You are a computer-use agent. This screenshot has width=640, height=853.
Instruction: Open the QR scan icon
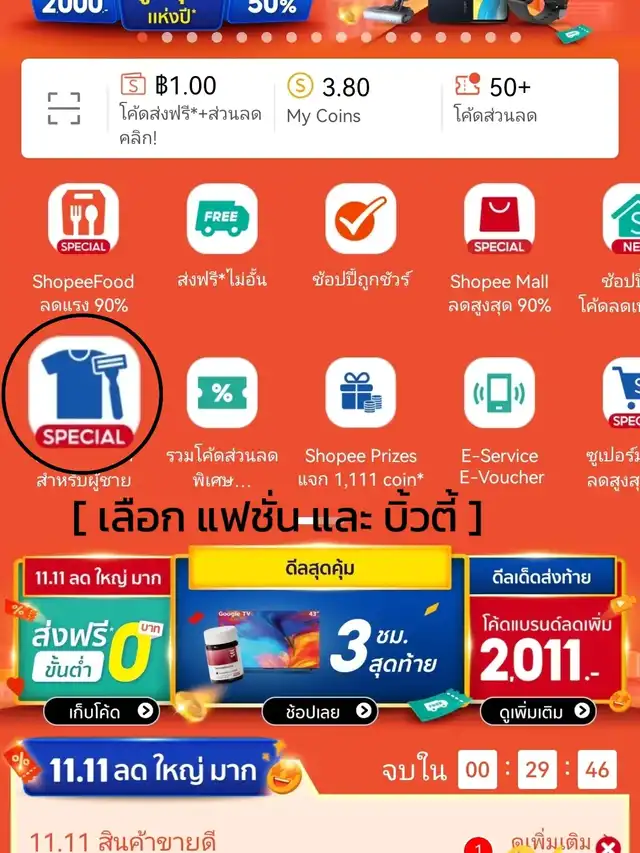(64, 108)
